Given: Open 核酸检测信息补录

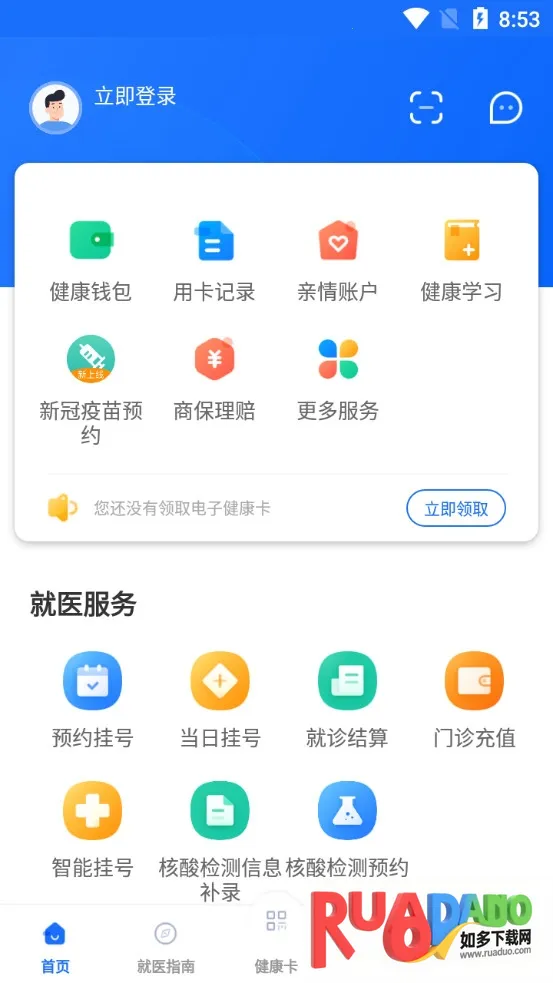Looking at the screenshot, I should (220, 841).
